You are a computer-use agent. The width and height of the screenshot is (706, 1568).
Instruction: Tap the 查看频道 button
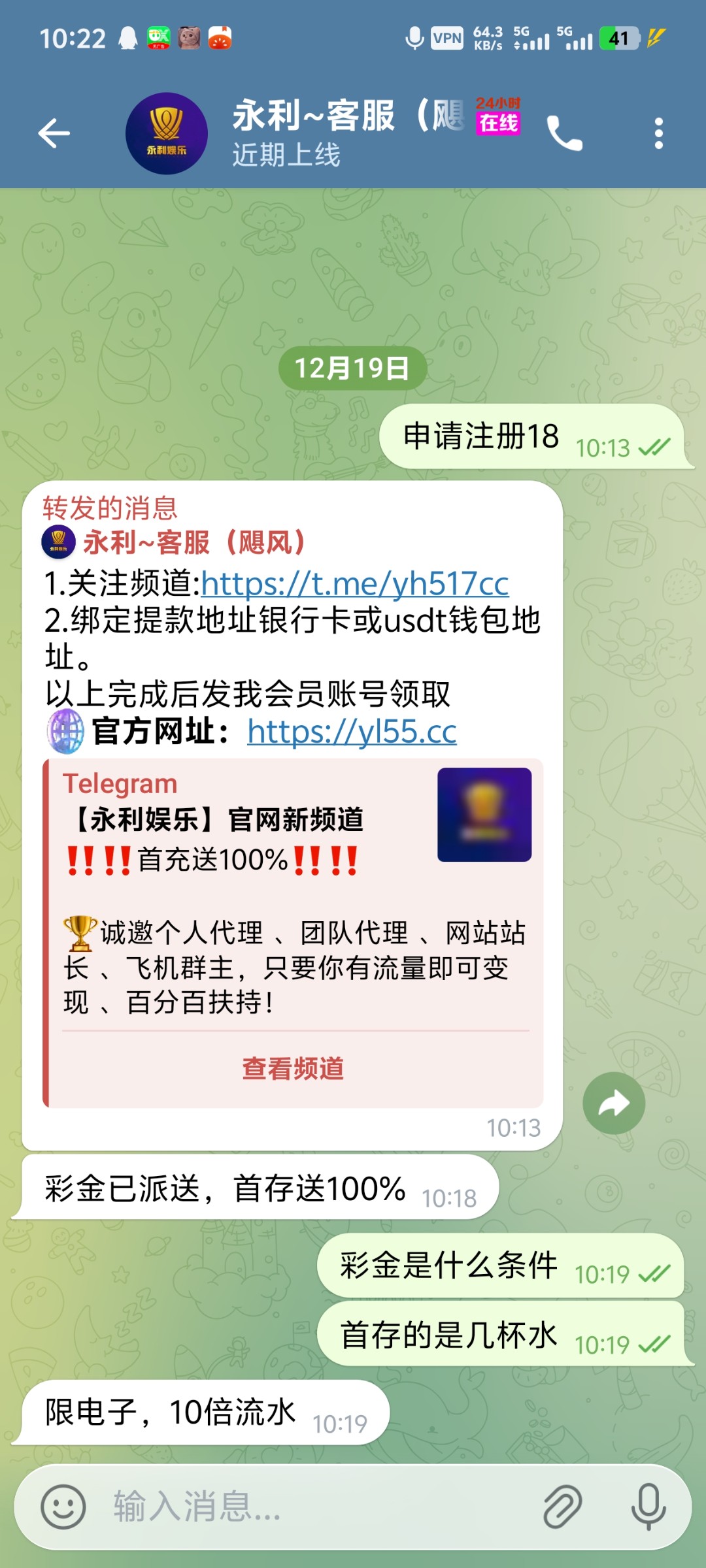click(x=293, y=1069)
